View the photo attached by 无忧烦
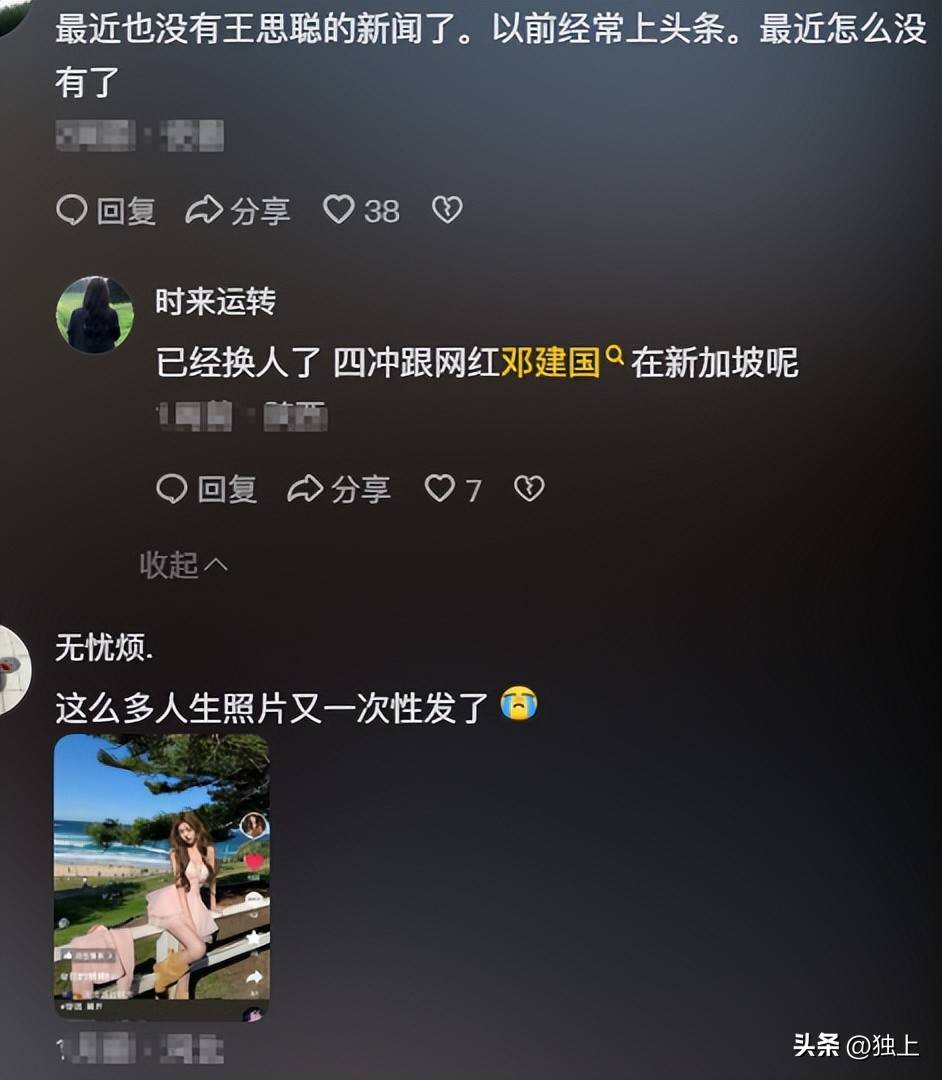942x1080 pixels. pos(161,876)
